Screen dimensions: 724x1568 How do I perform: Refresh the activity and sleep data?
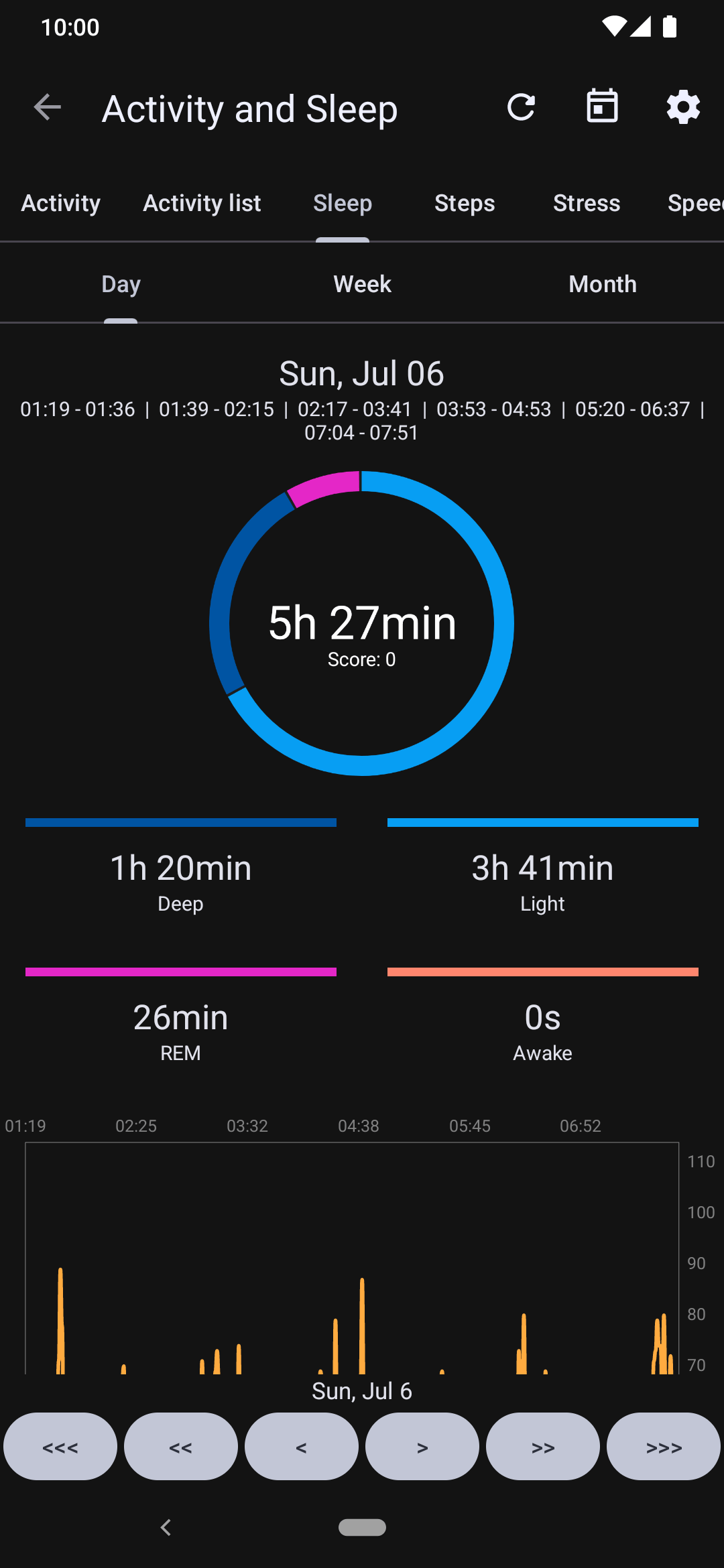521,107
